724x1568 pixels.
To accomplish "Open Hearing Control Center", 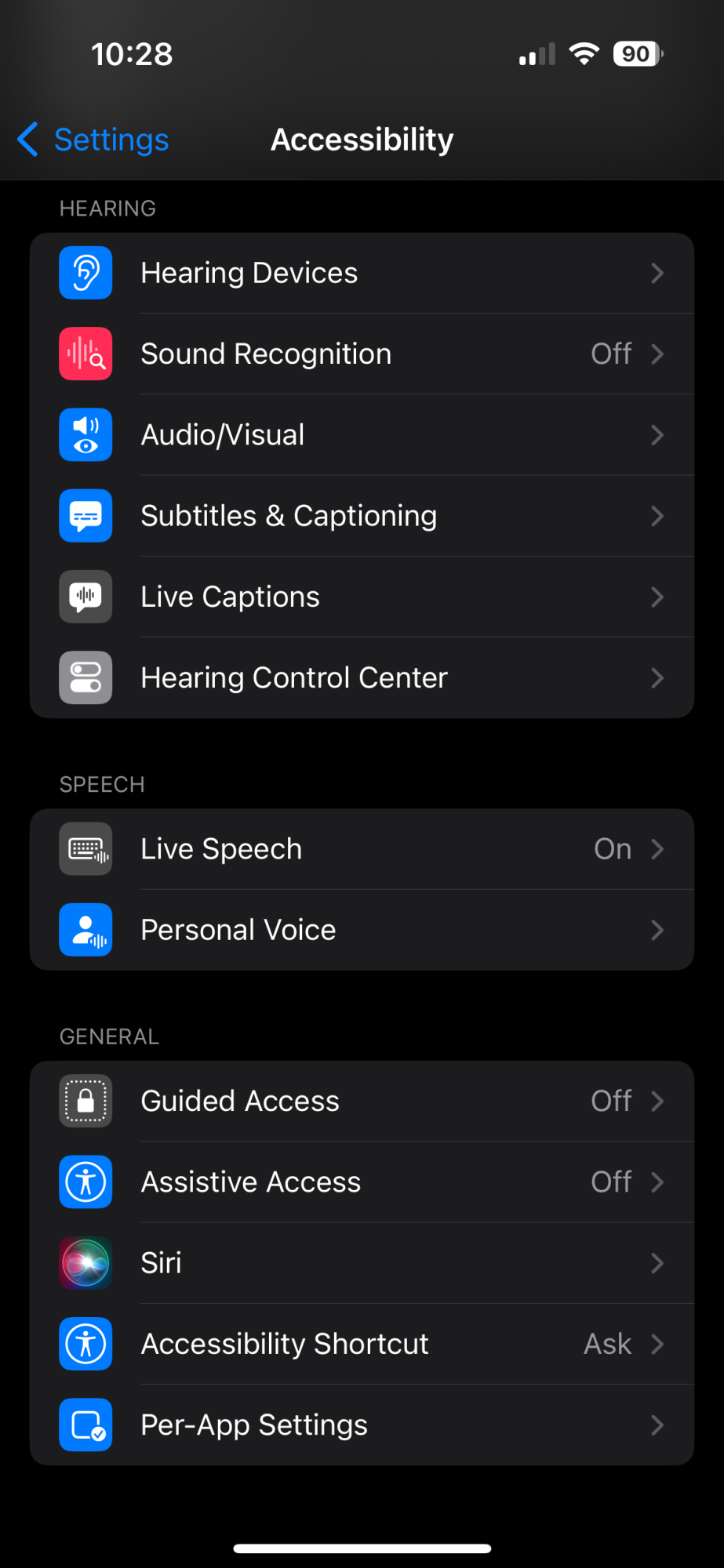I will [362, 677].
